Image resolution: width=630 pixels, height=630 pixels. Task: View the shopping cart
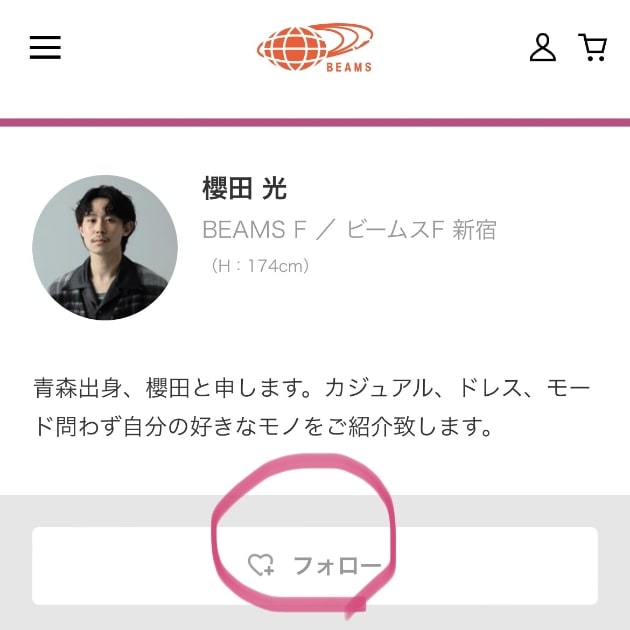[x=592, y=48]
